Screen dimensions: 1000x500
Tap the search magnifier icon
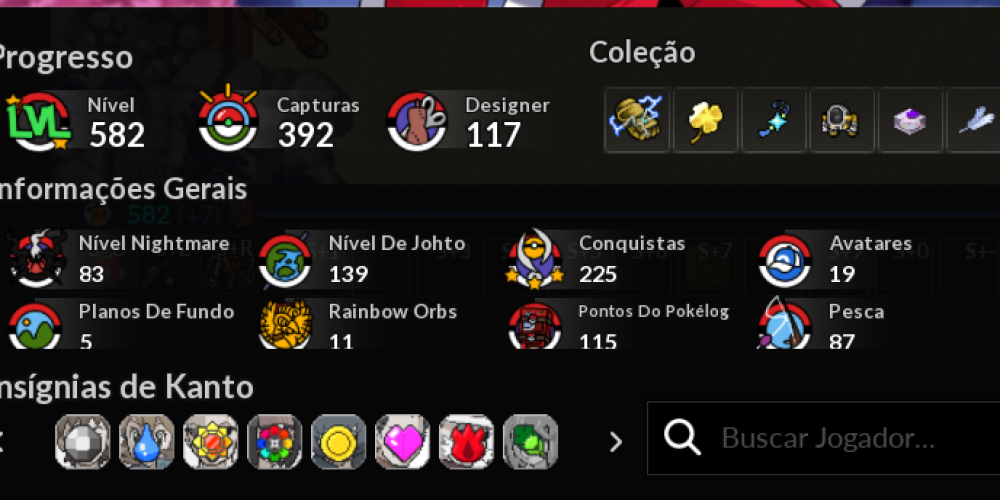tap(682, 438)
